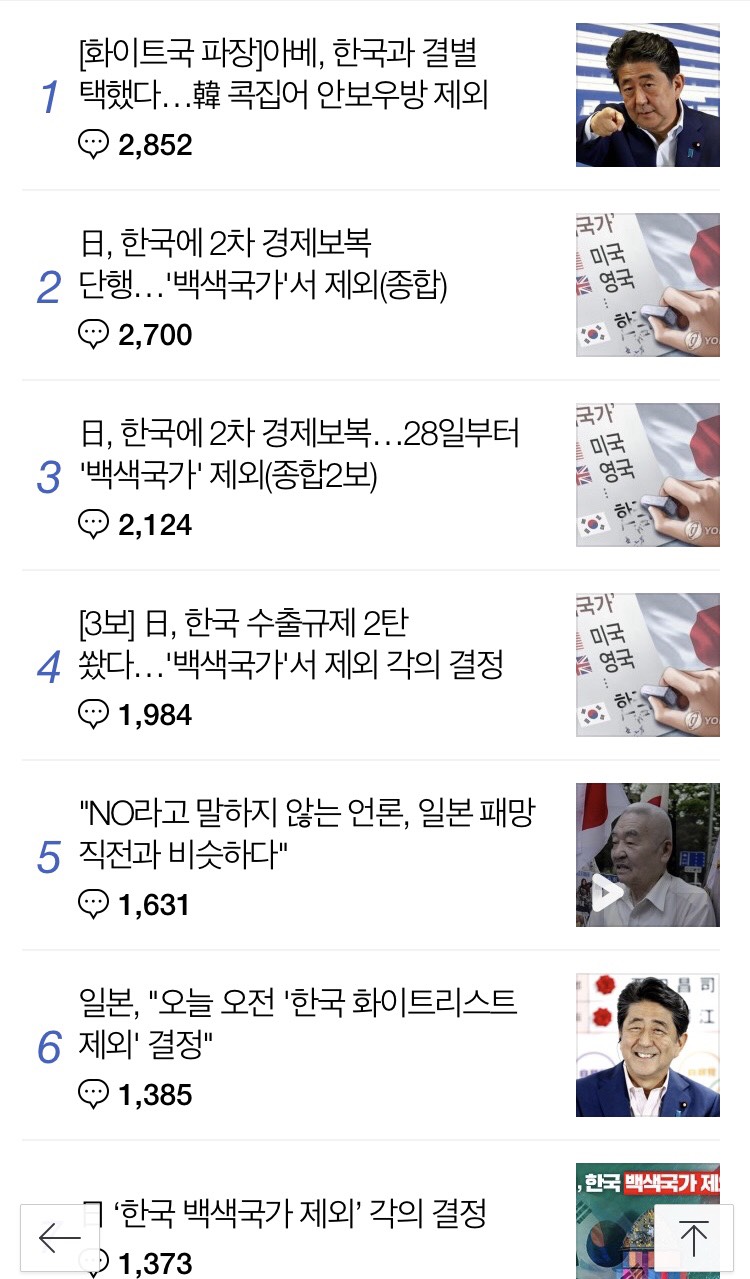
Task: Go back with the left arrow button
Action: tap(60, 1238)
